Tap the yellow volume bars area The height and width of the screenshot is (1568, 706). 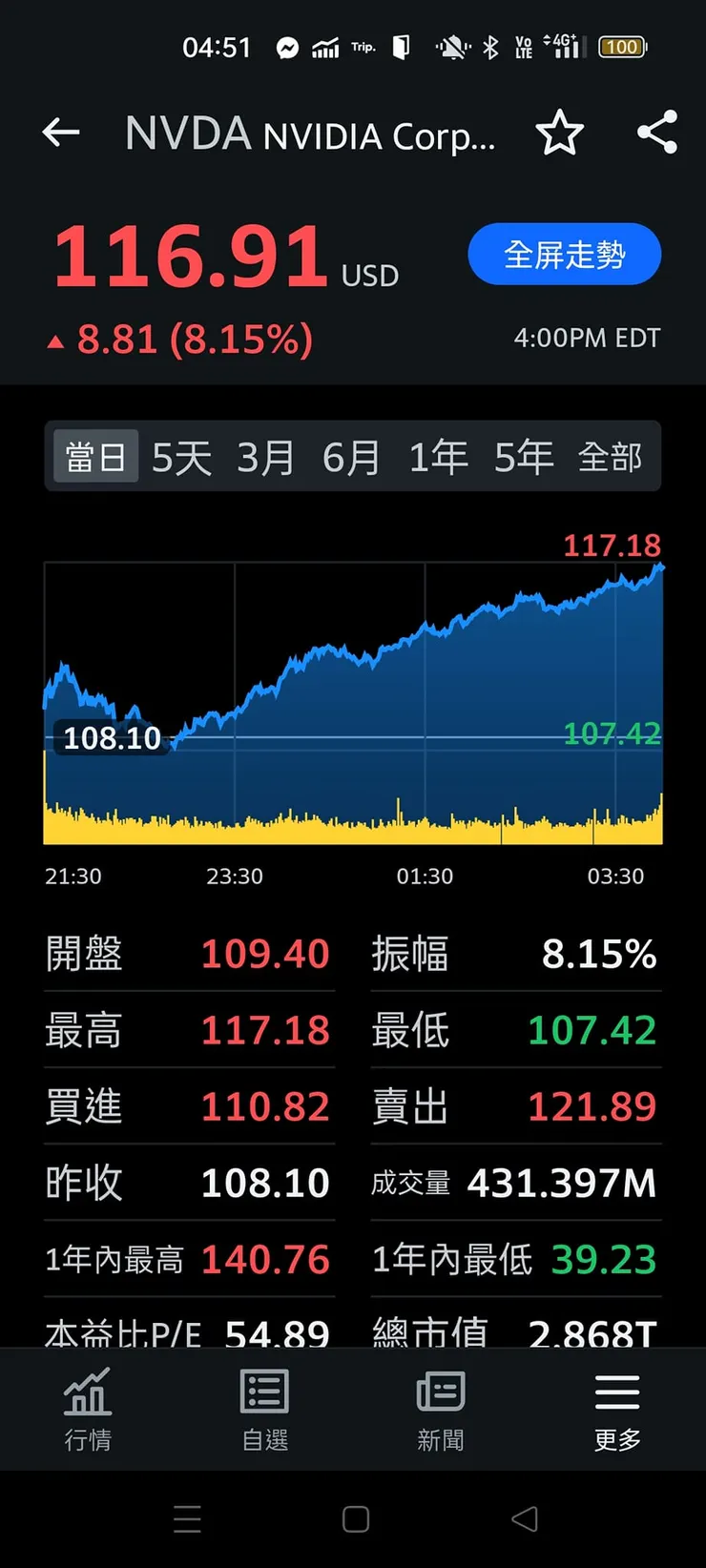[x=353, y=820]
